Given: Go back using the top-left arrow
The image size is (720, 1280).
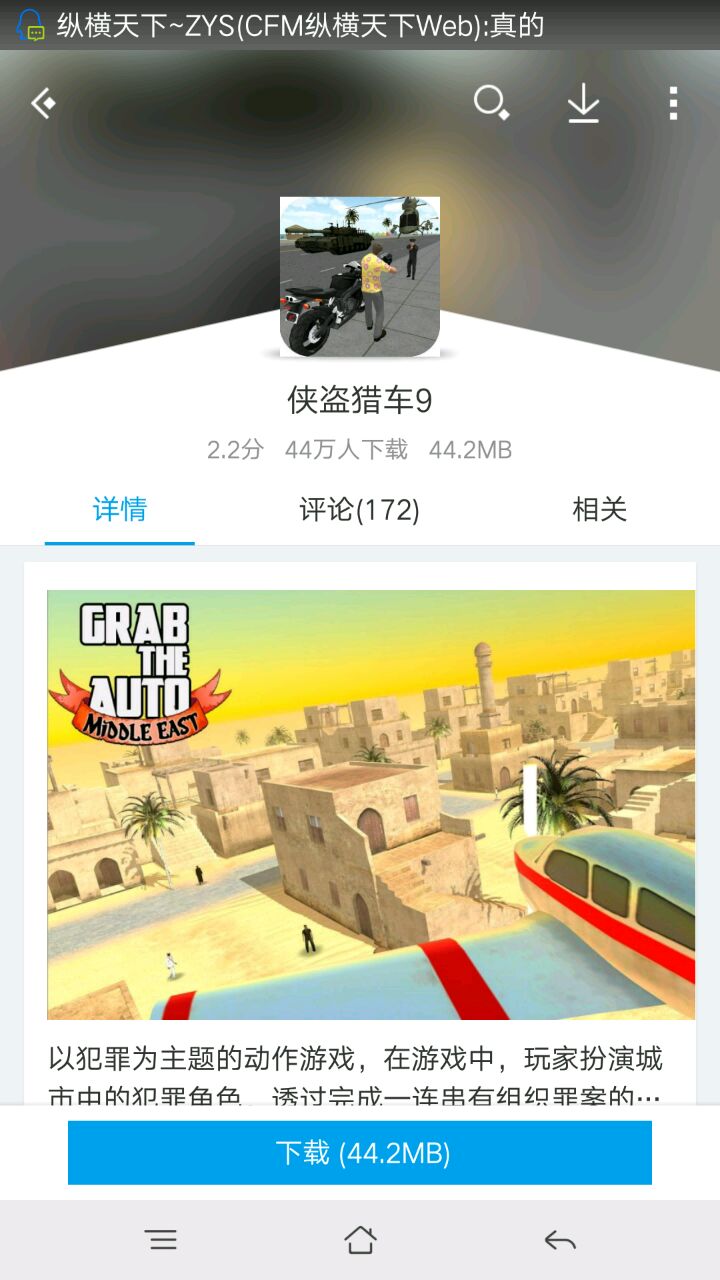Looking at the screenshot, I should tap(42, 103).
